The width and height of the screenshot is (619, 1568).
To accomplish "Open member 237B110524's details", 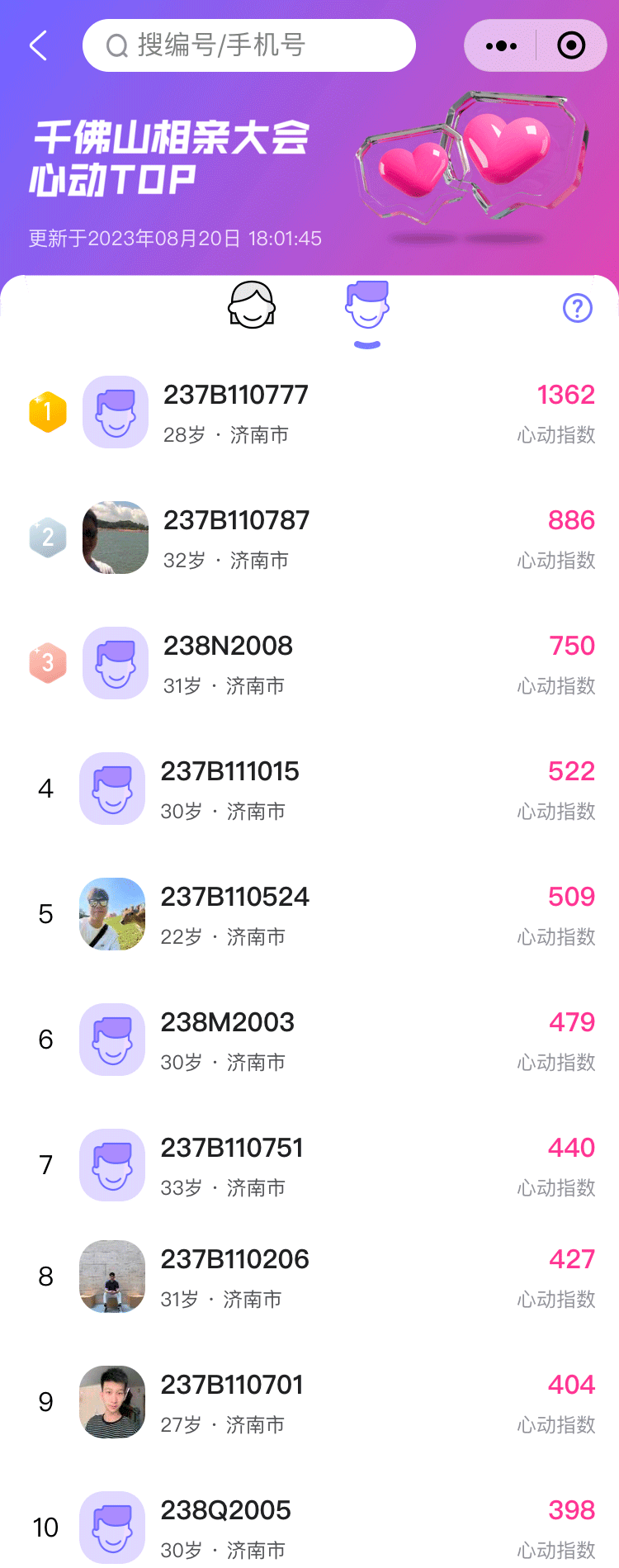I will tap(309, 914).
